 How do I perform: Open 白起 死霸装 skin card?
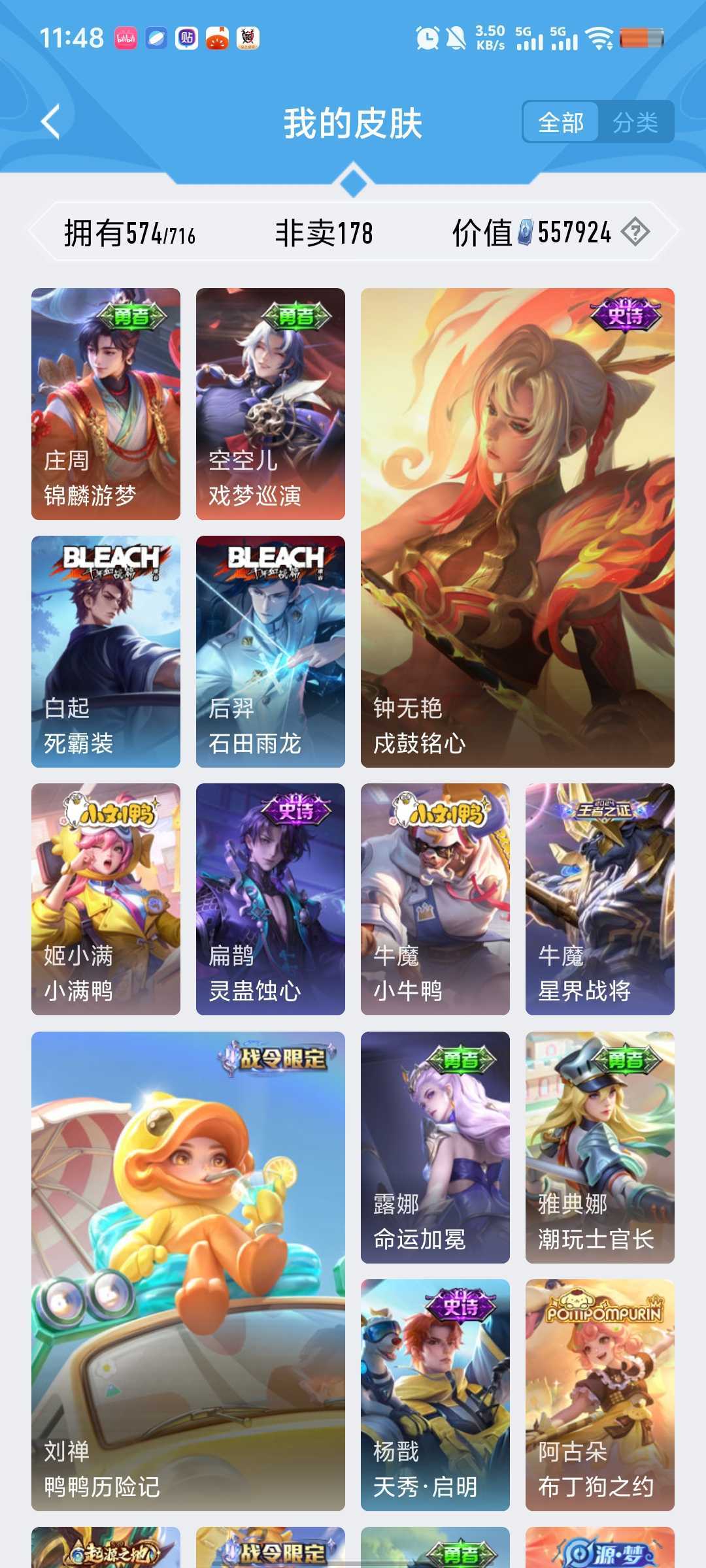coord(106,651)
